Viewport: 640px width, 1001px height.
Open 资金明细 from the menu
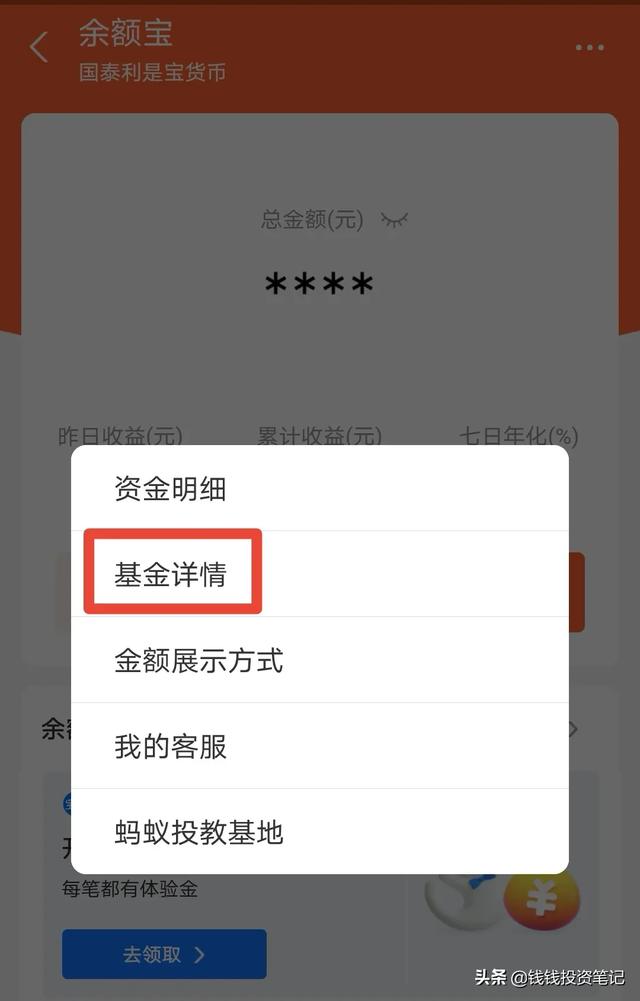170,489
